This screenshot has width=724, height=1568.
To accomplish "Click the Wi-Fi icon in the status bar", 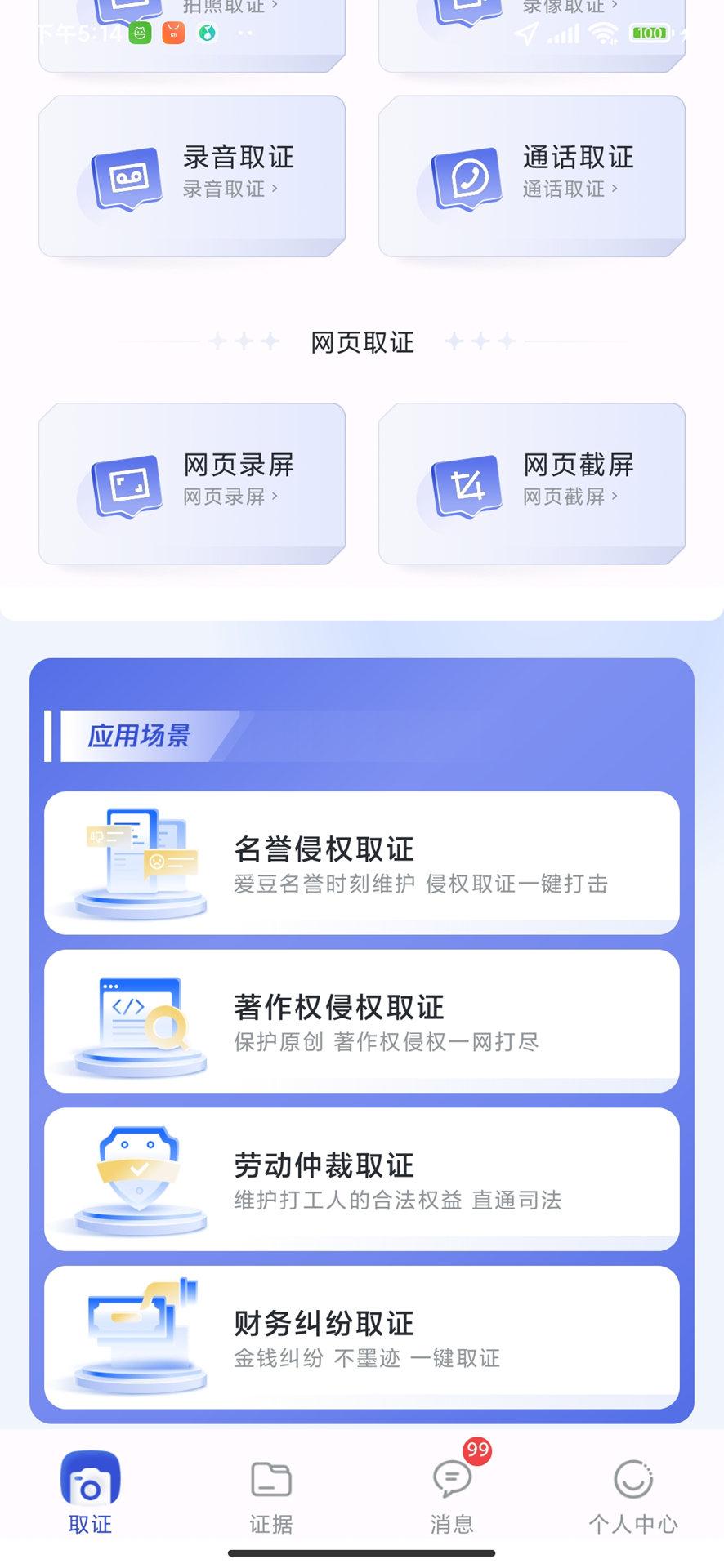I will click(x=601, y=33).
